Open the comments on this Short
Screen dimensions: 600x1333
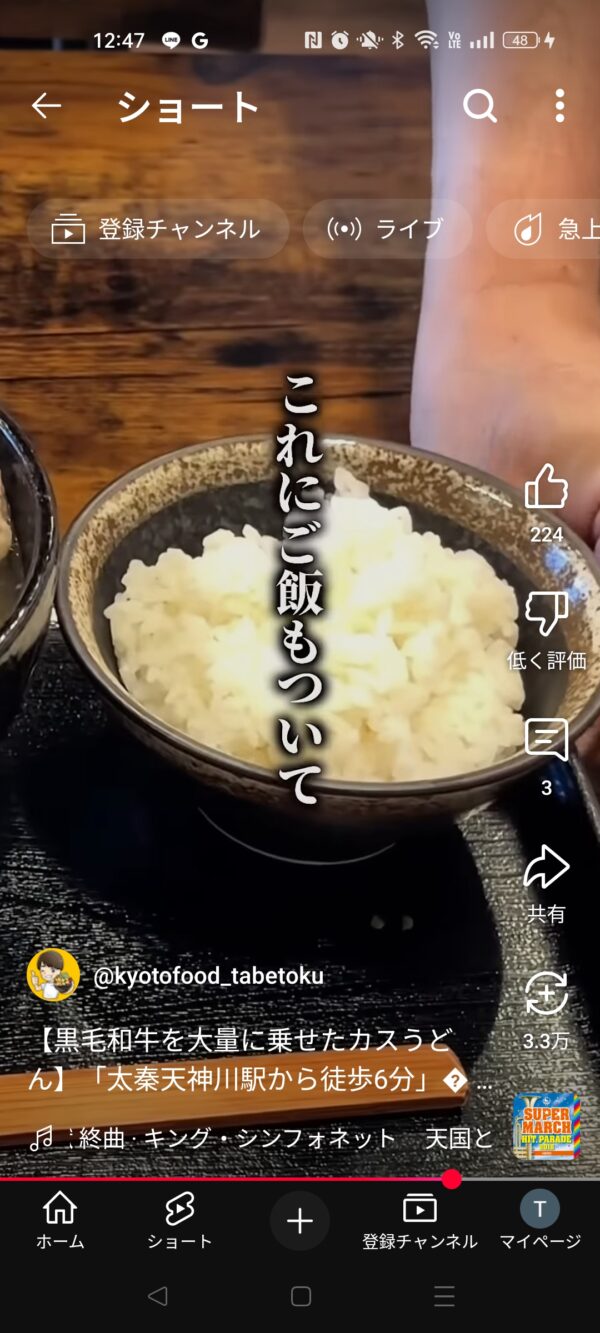(x=546, y=742)
